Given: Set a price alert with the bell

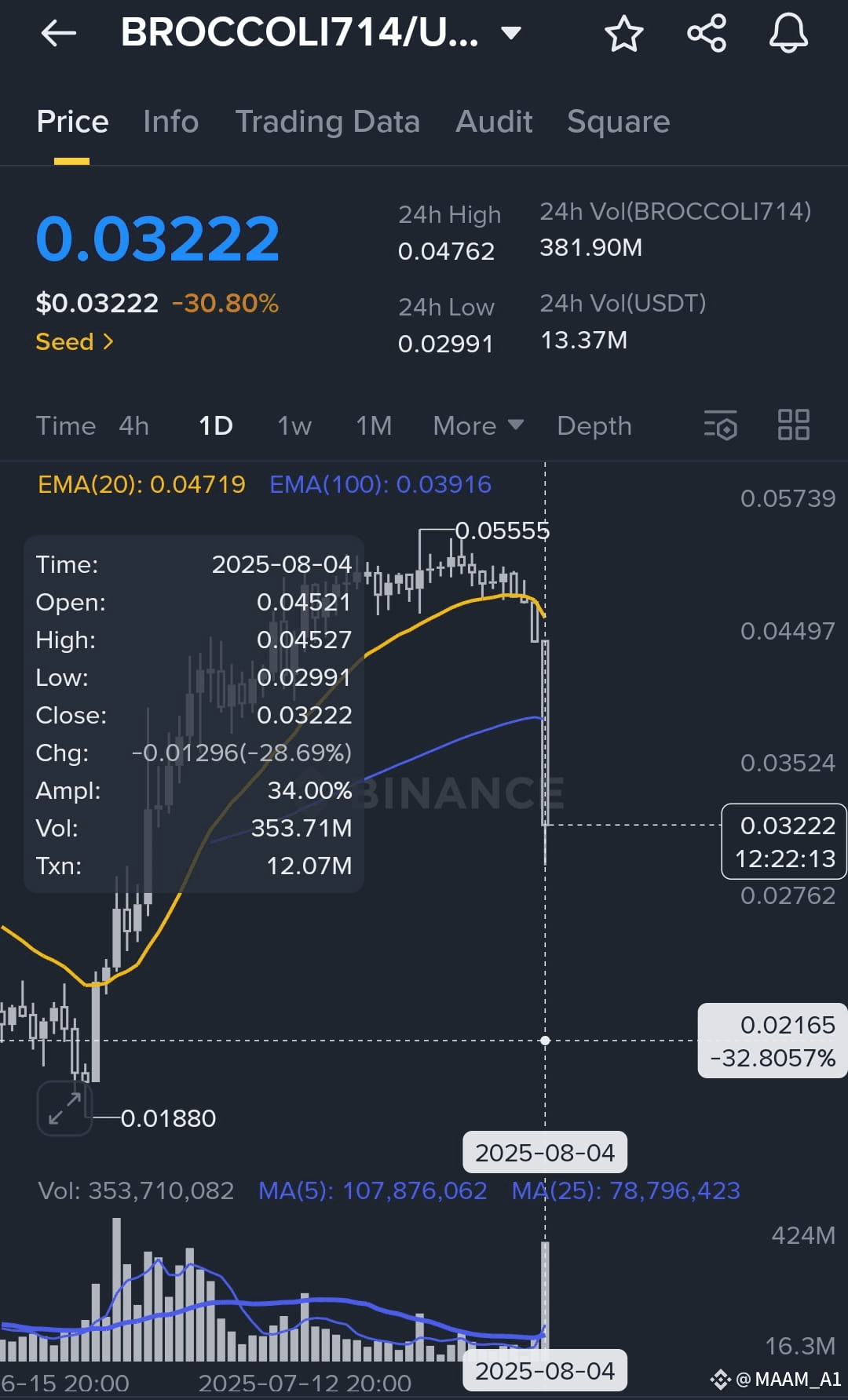Looking at the screenshot, I should point(788,34).
